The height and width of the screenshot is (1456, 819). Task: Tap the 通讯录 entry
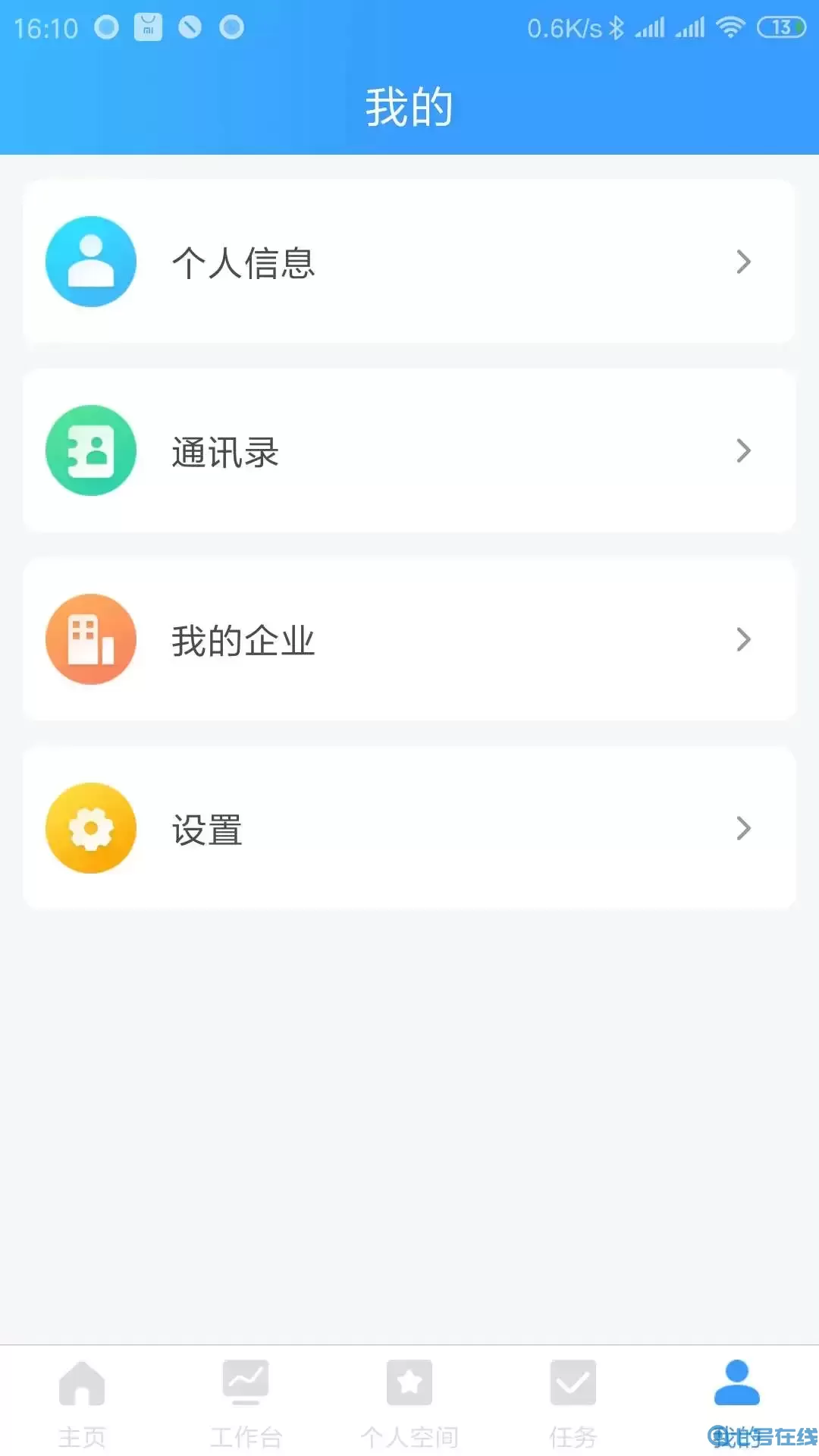pos(409,450)
